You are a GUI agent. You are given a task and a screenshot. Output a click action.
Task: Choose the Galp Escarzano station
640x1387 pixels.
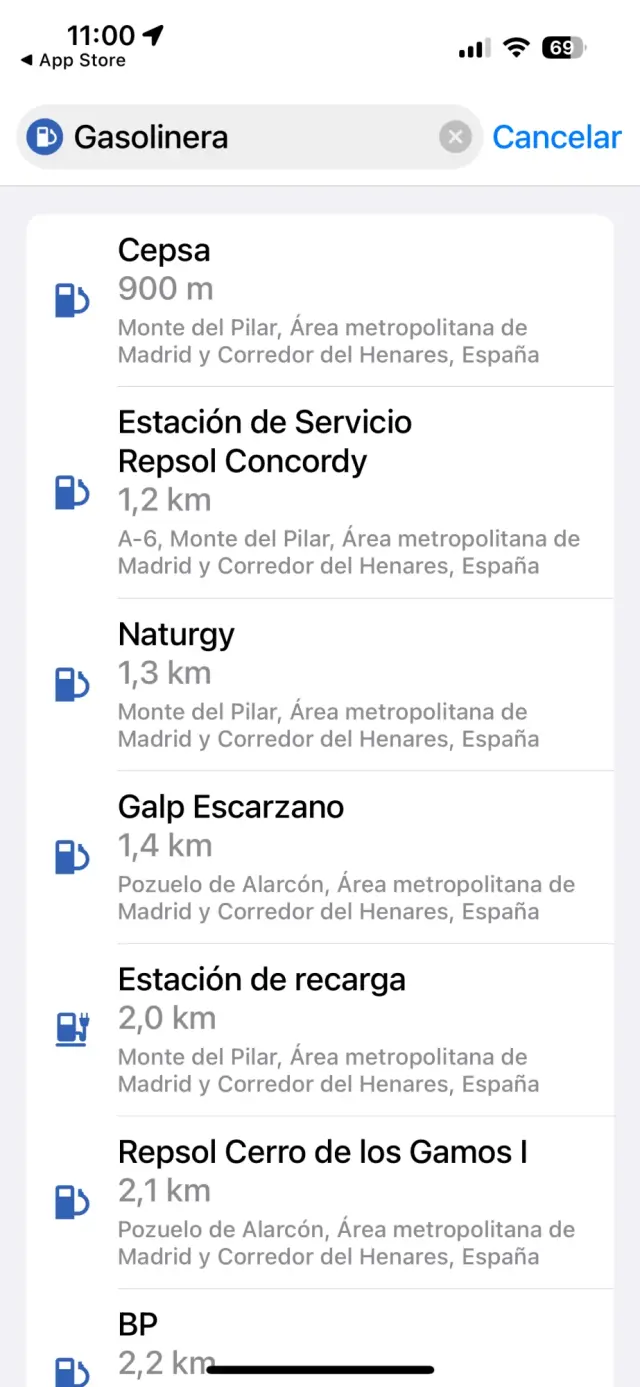(320, 857)
